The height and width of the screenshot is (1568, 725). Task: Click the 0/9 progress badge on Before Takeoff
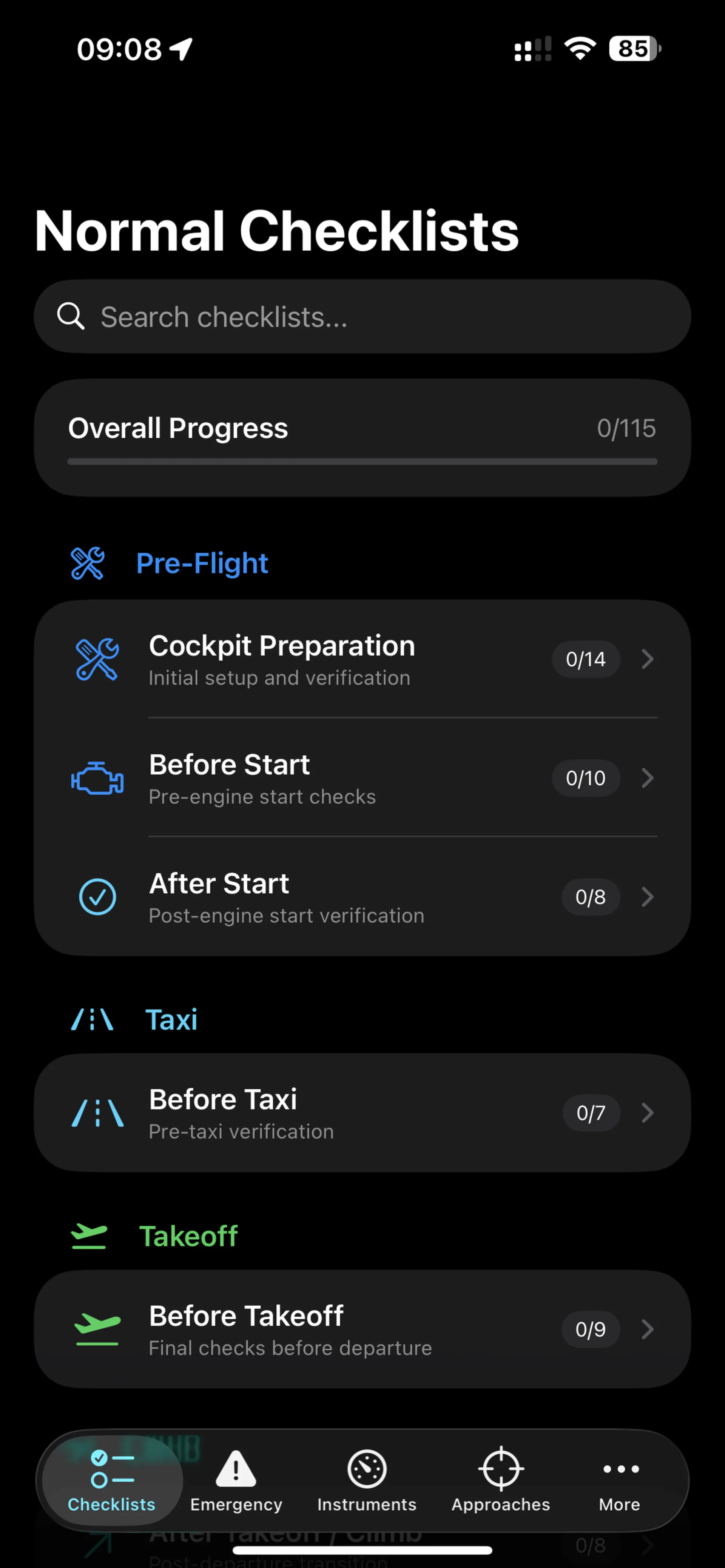[590, 1329]
